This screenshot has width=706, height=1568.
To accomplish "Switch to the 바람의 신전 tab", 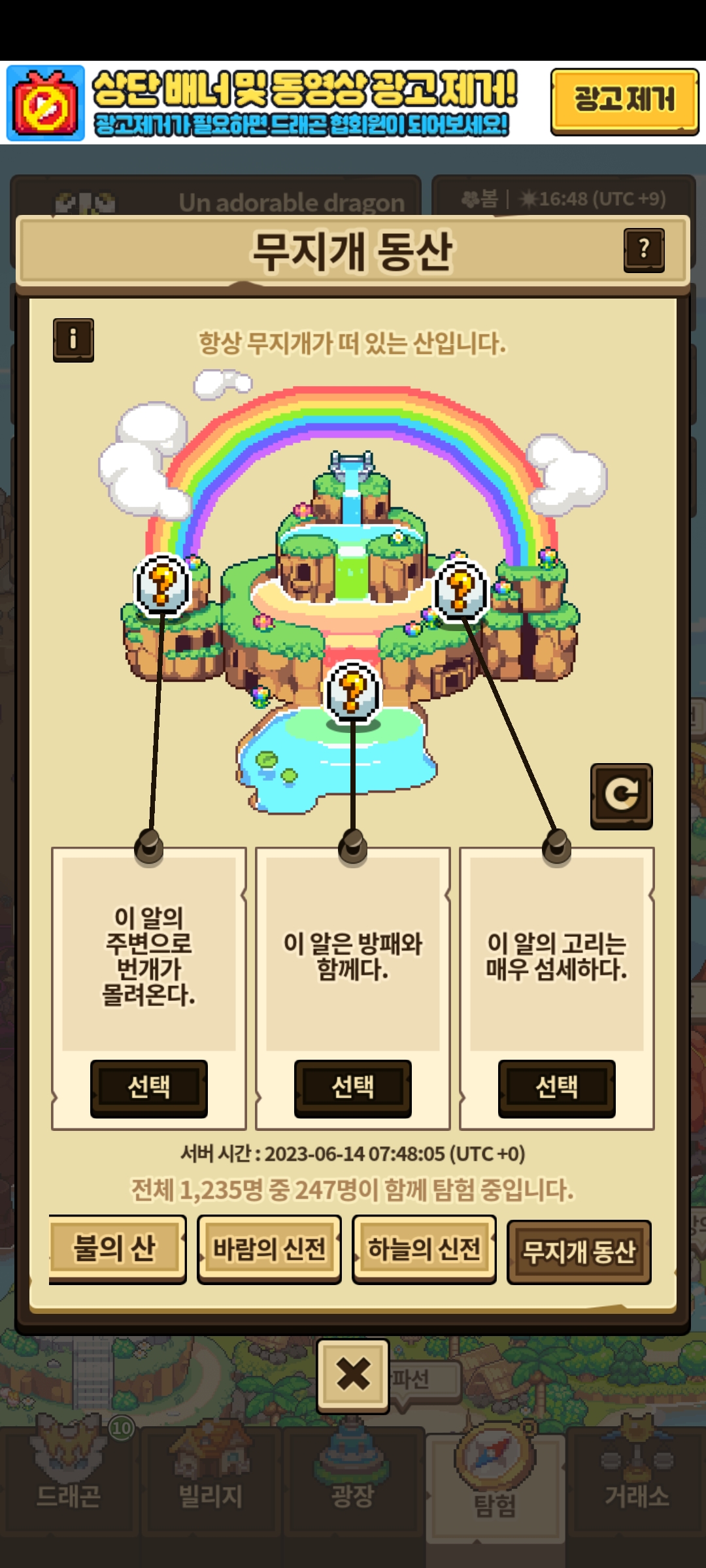I will click(269, 1250).
